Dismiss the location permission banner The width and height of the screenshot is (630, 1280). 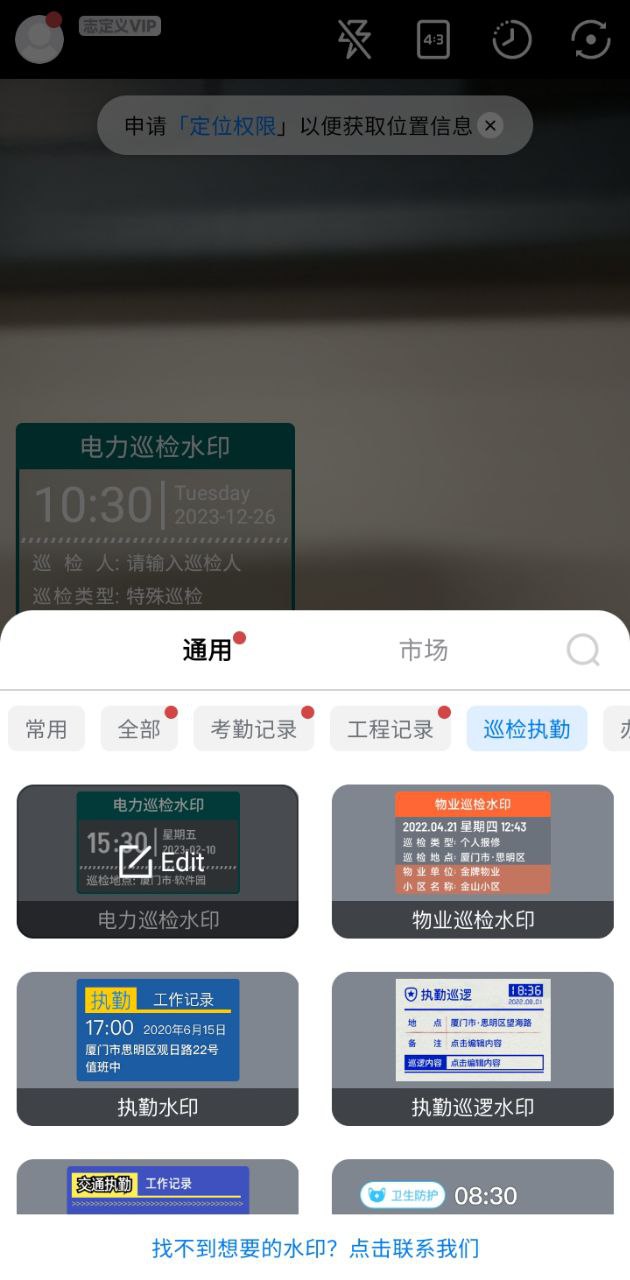(489, 126)
